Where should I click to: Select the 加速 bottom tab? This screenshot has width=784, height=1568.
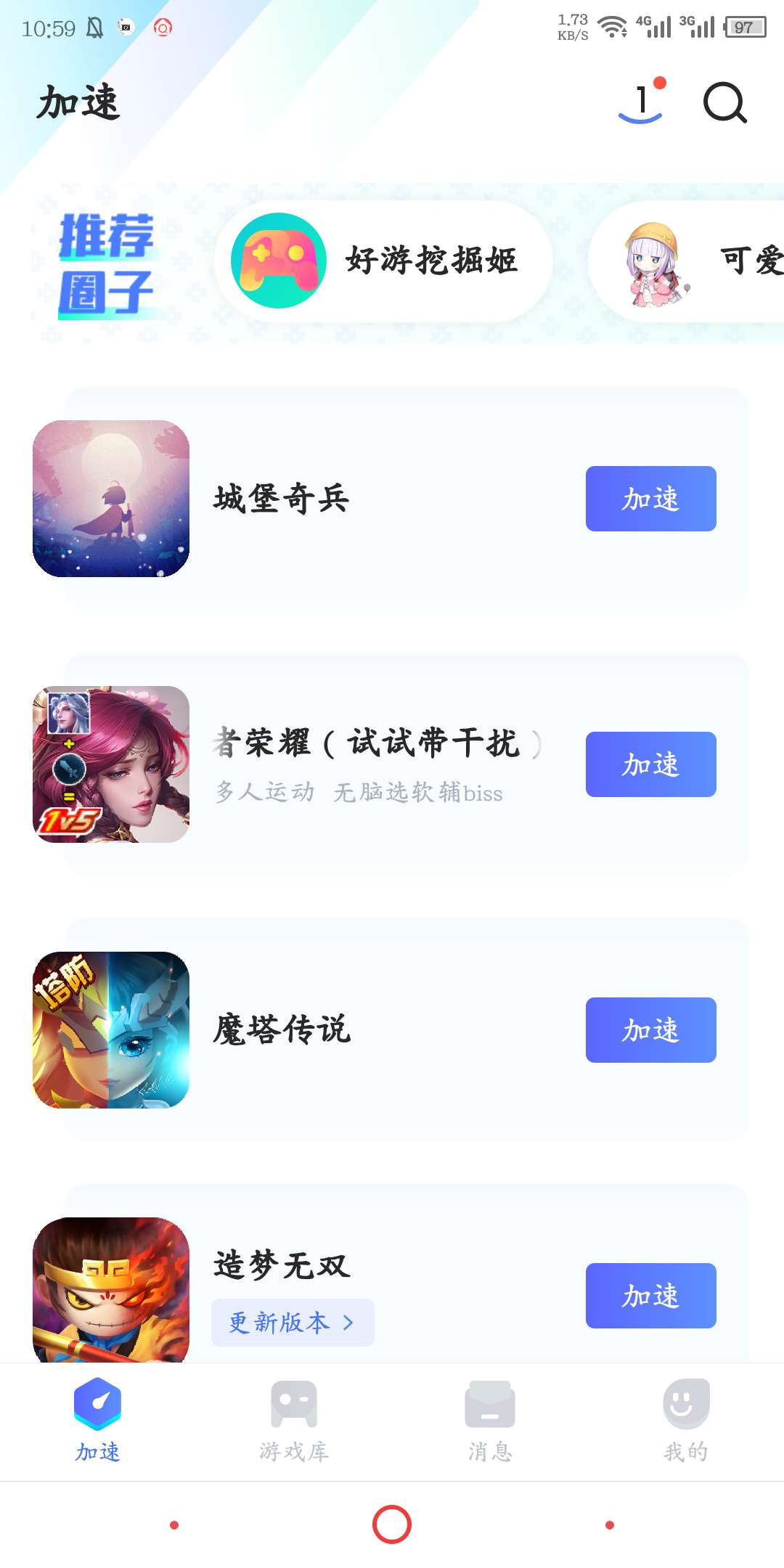tap(98, 1421)
